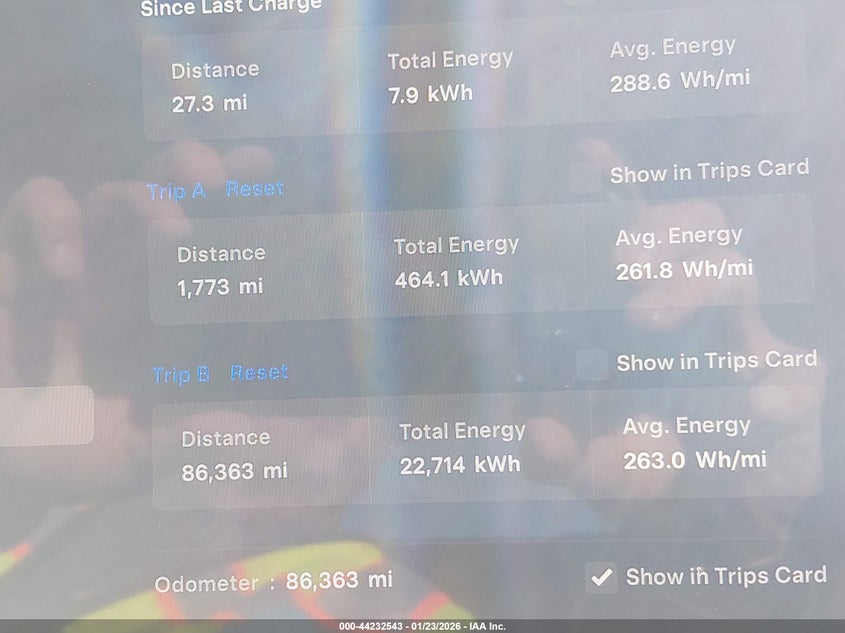Enable Show in Trips Card for Trip A

[x=586, y=177]
